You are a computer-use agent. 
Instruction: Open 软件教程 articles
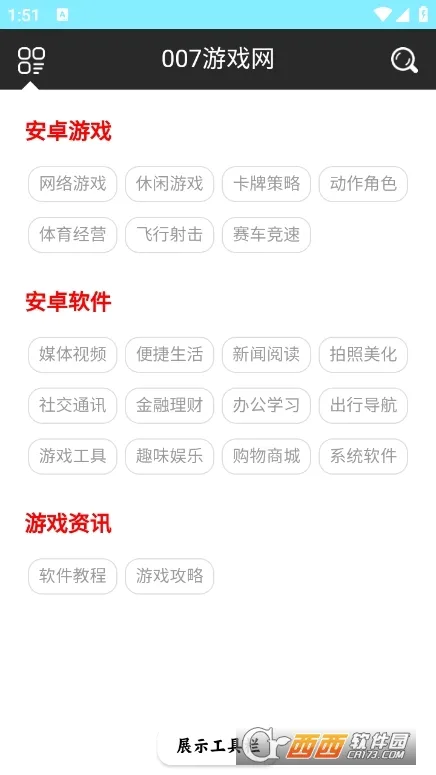click(x=73, y=576)
